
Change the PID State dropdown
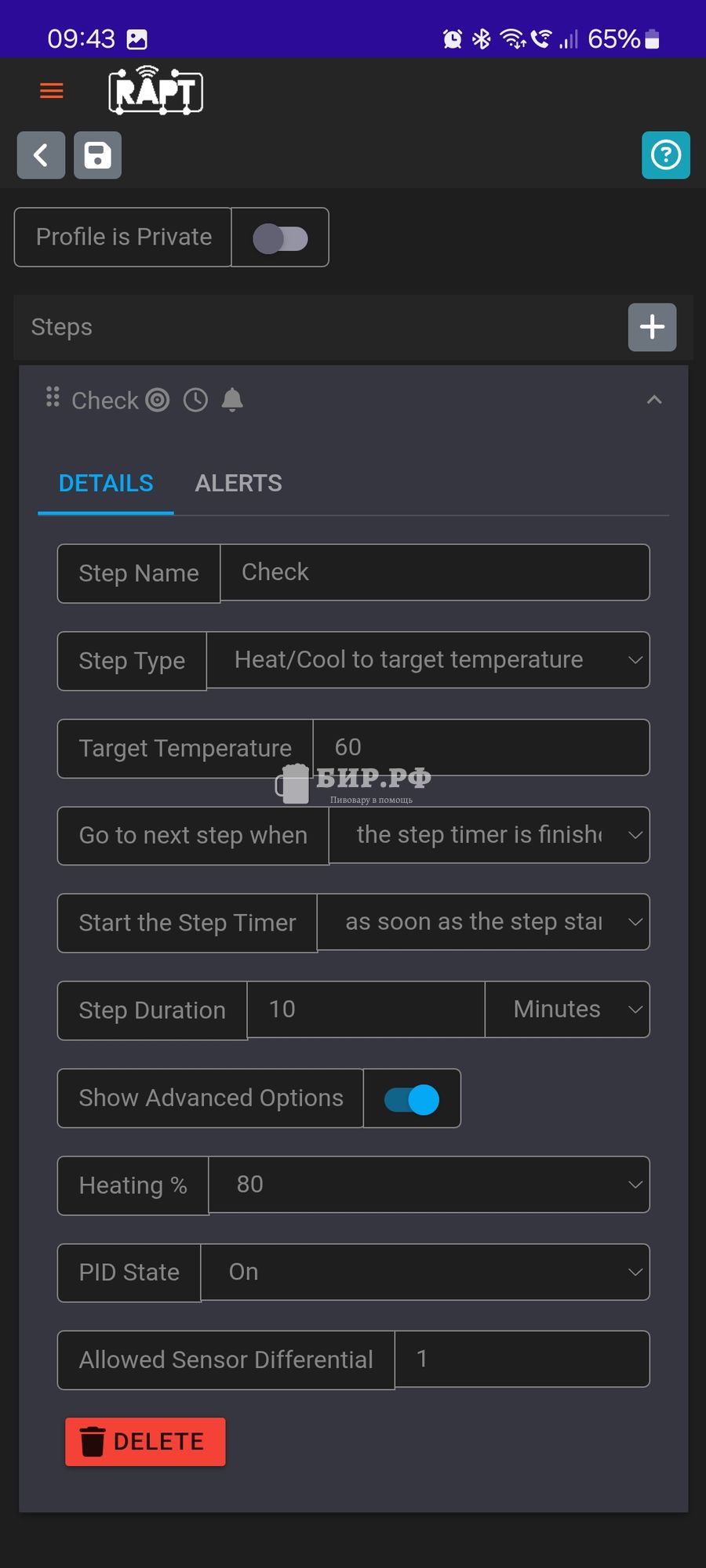click(424, 1272)
